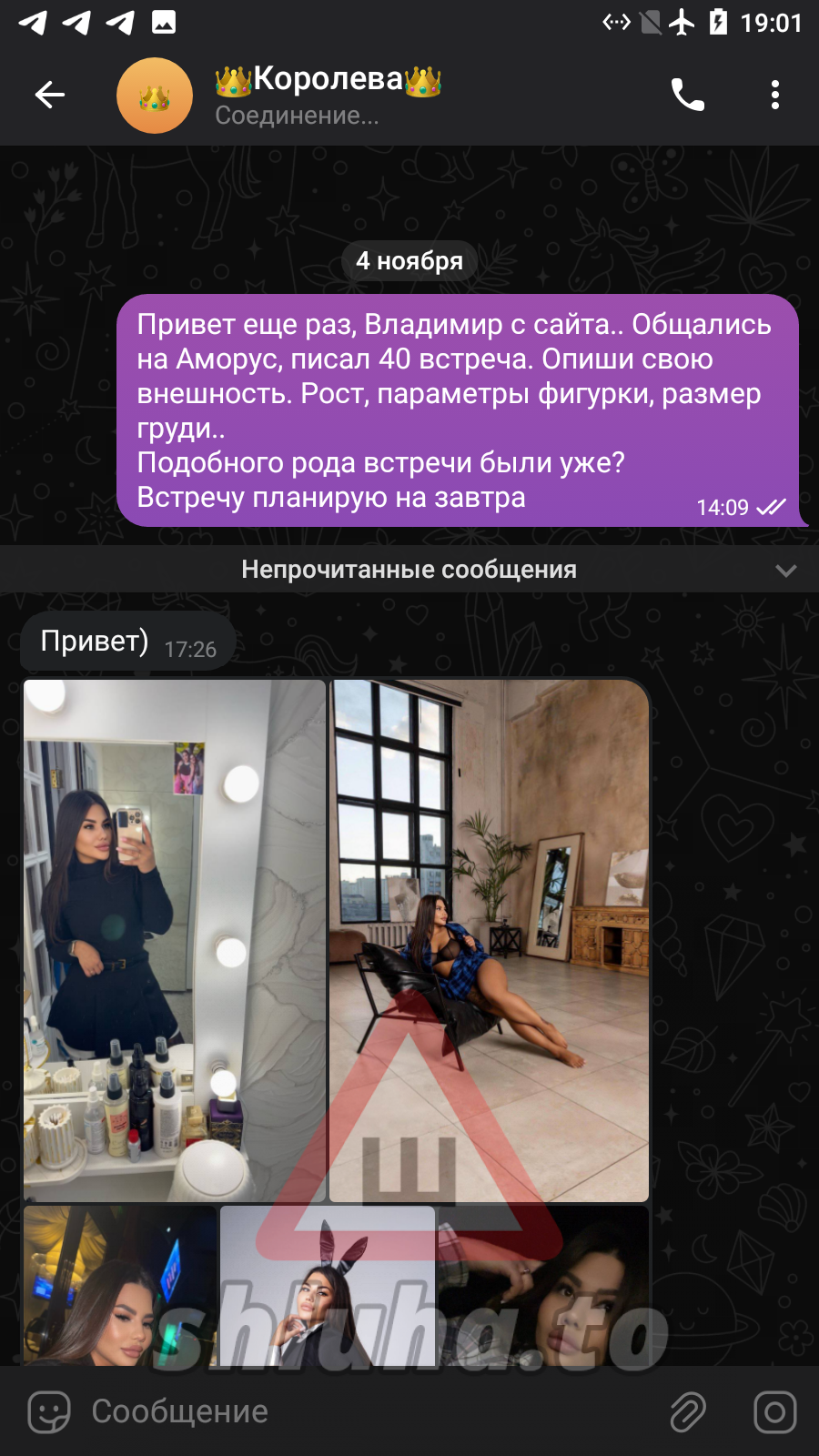819x1456 pixels.
Task: Start a voice call with Королева
Action: pos(687,95)
